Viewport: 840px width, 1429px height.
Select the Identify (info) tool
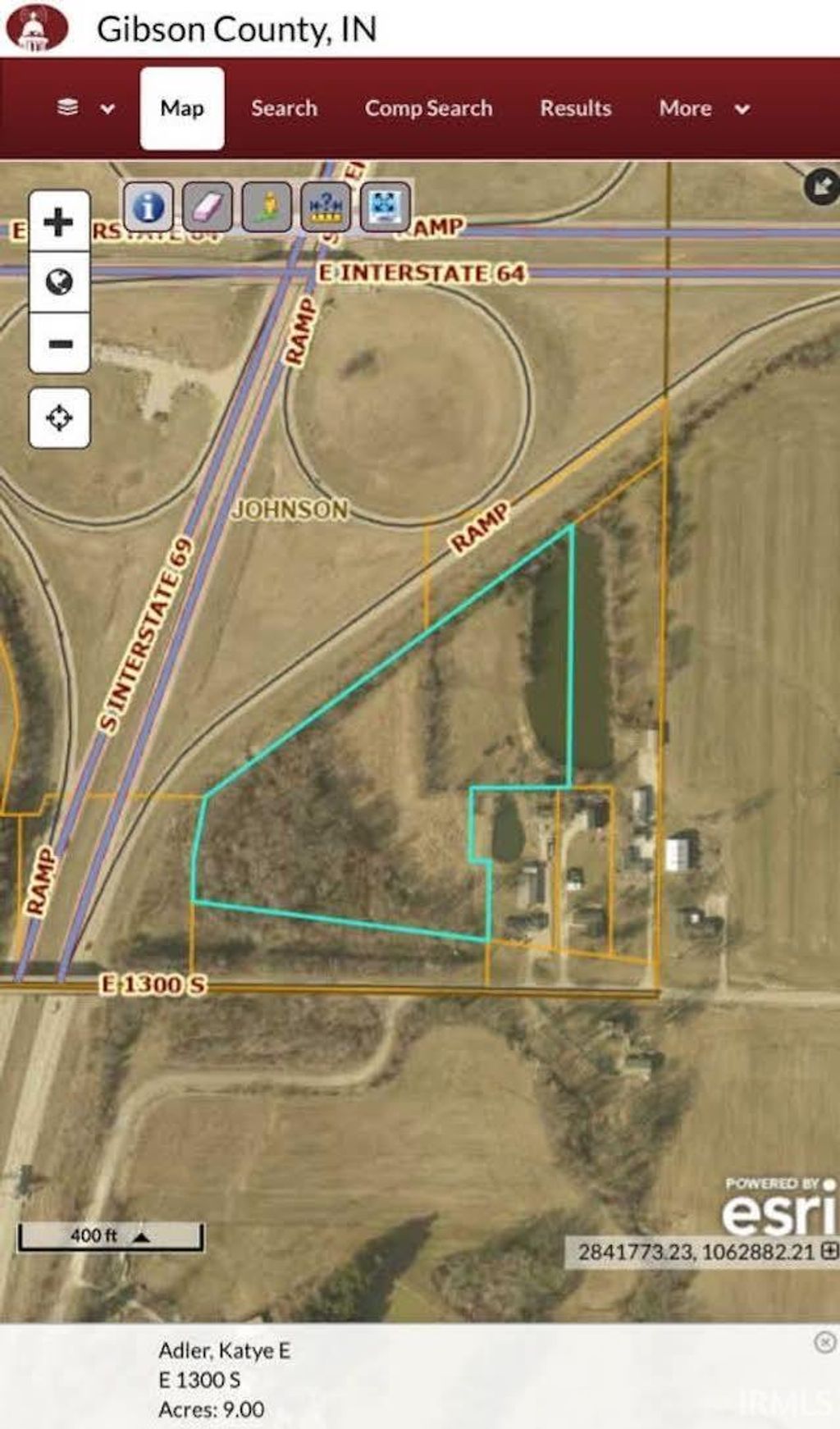click(x=148, y=207)
